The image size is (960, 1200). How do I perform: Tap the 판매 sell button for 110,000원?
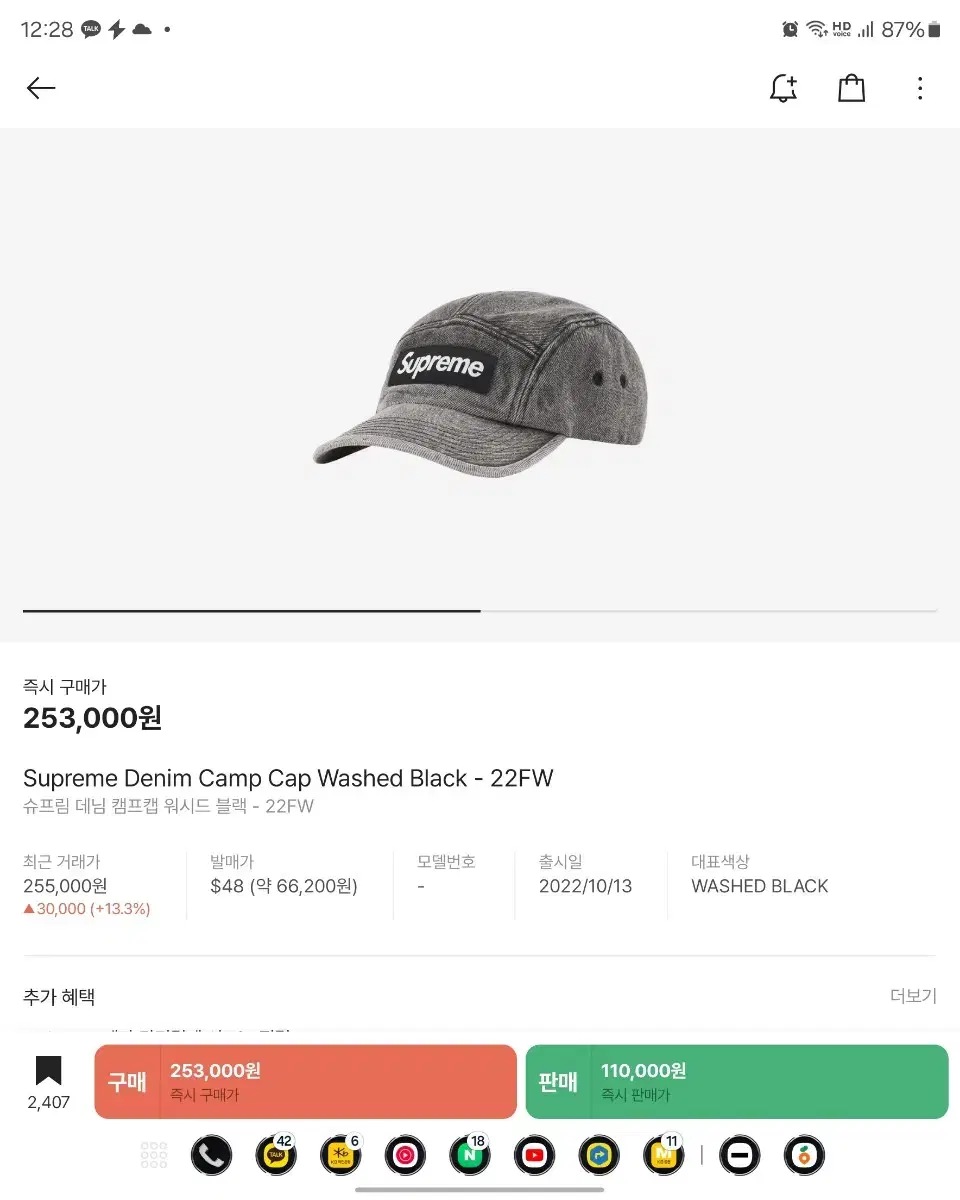[x=737, y=1081]
